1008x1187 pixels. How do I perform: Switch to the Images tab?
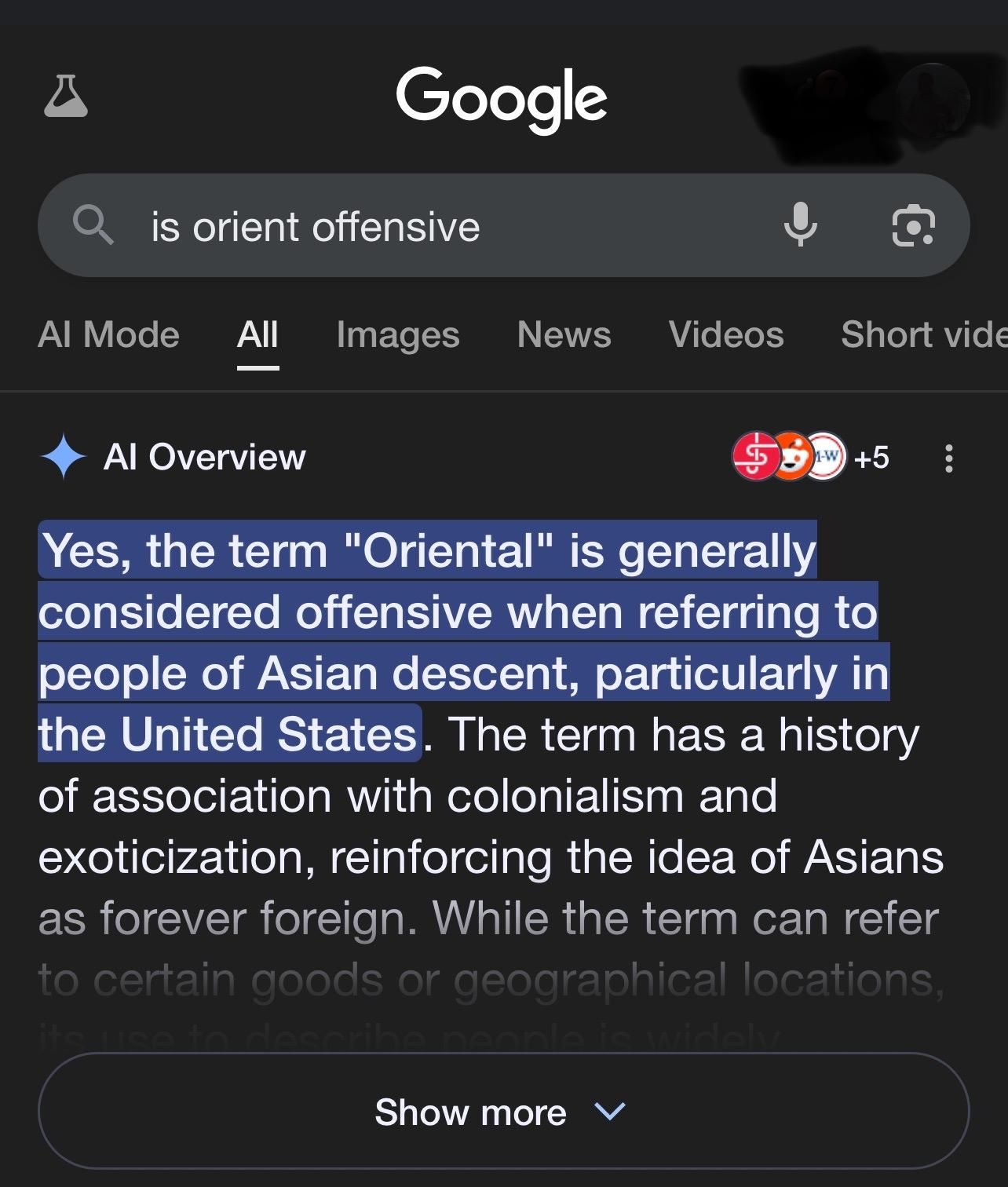(397, 335)
